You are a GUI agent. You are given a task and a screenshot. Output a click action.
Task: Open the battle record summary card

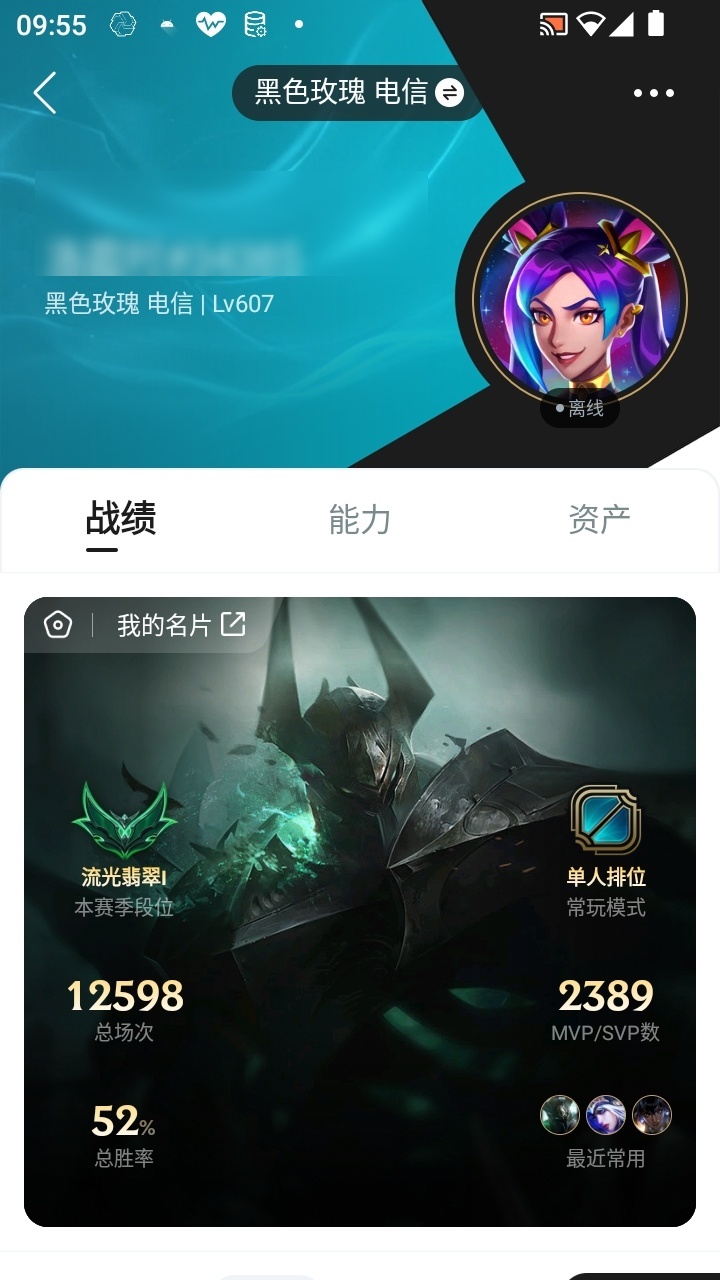coord(360,912)
